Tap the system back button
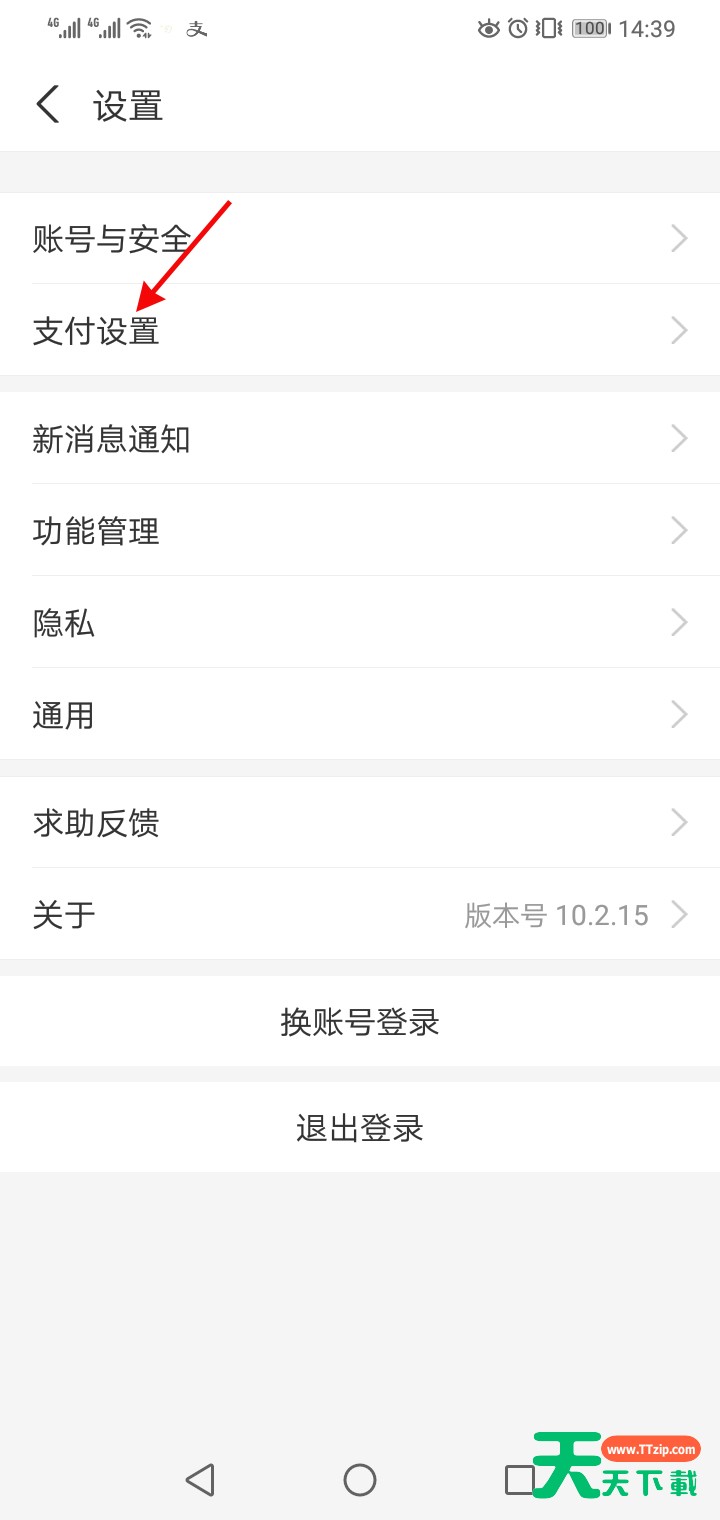 click(201, 1479)
